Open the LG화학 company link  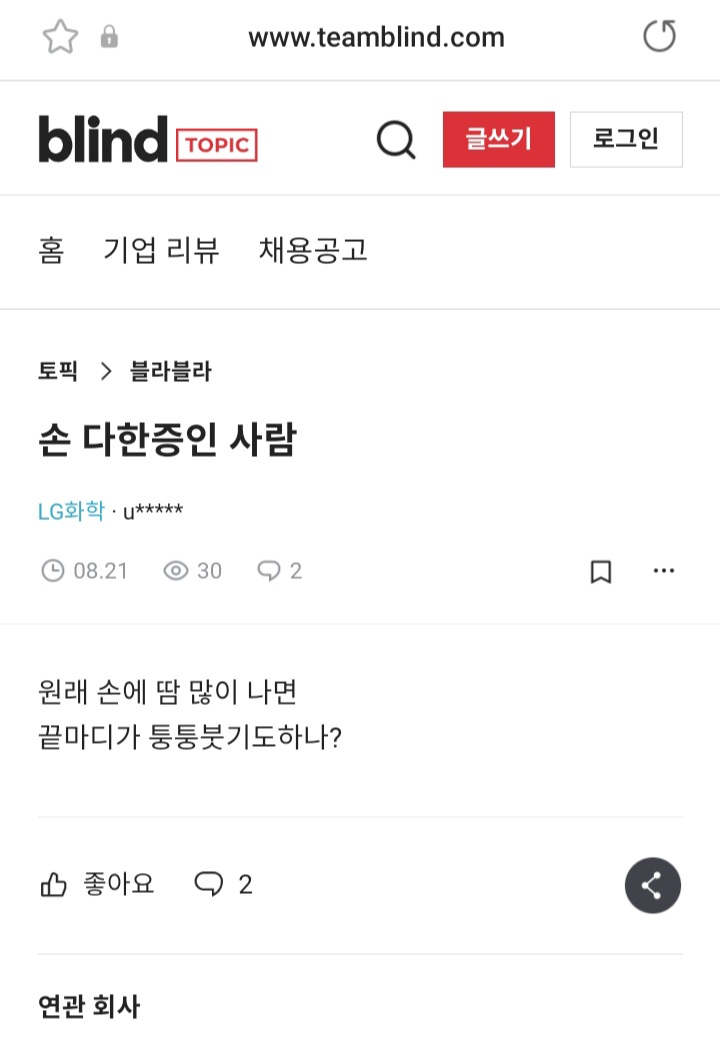click(71, 512)
